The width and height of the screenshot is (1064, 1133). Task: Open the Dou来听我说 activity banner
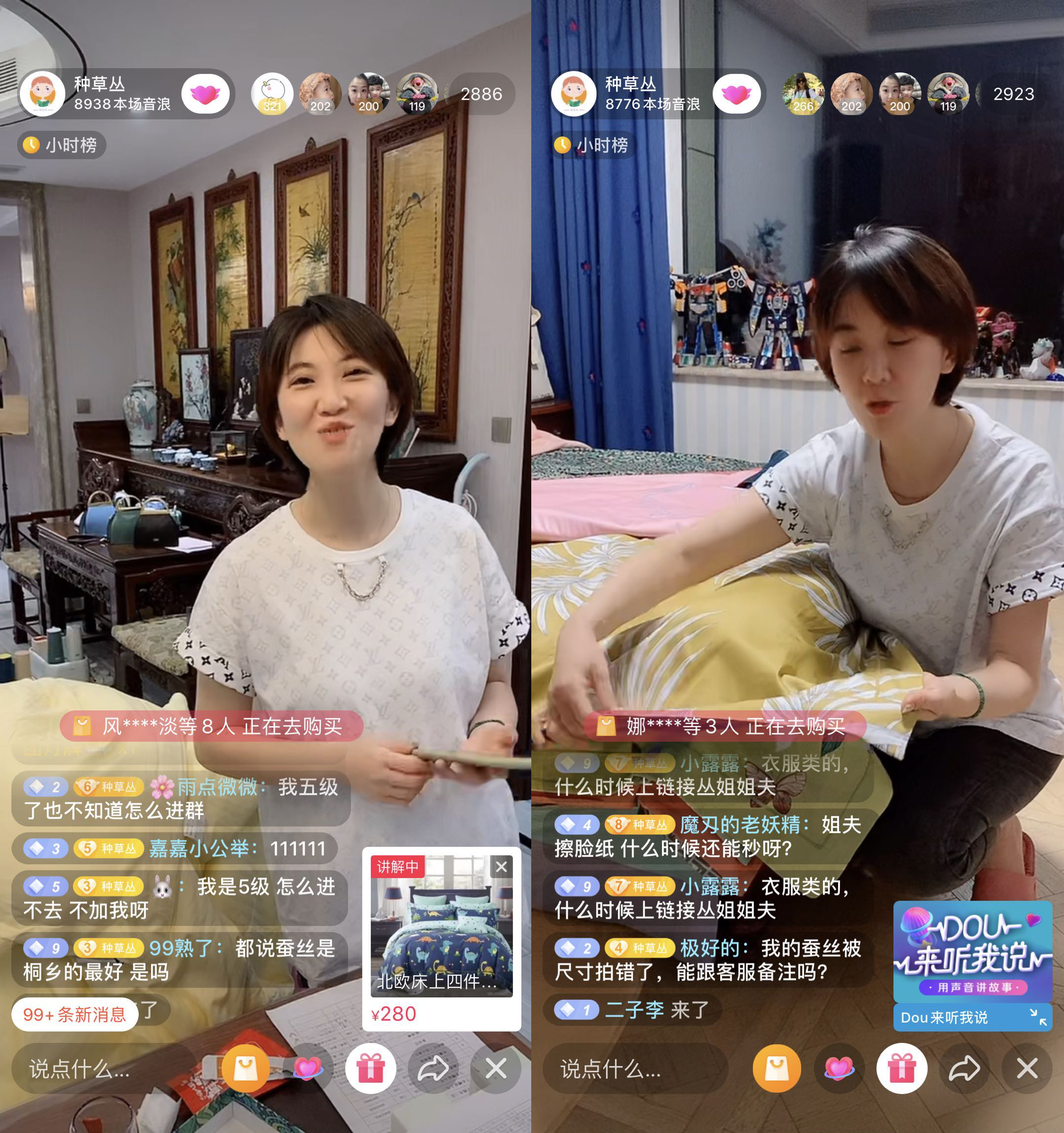click(972, 952)
